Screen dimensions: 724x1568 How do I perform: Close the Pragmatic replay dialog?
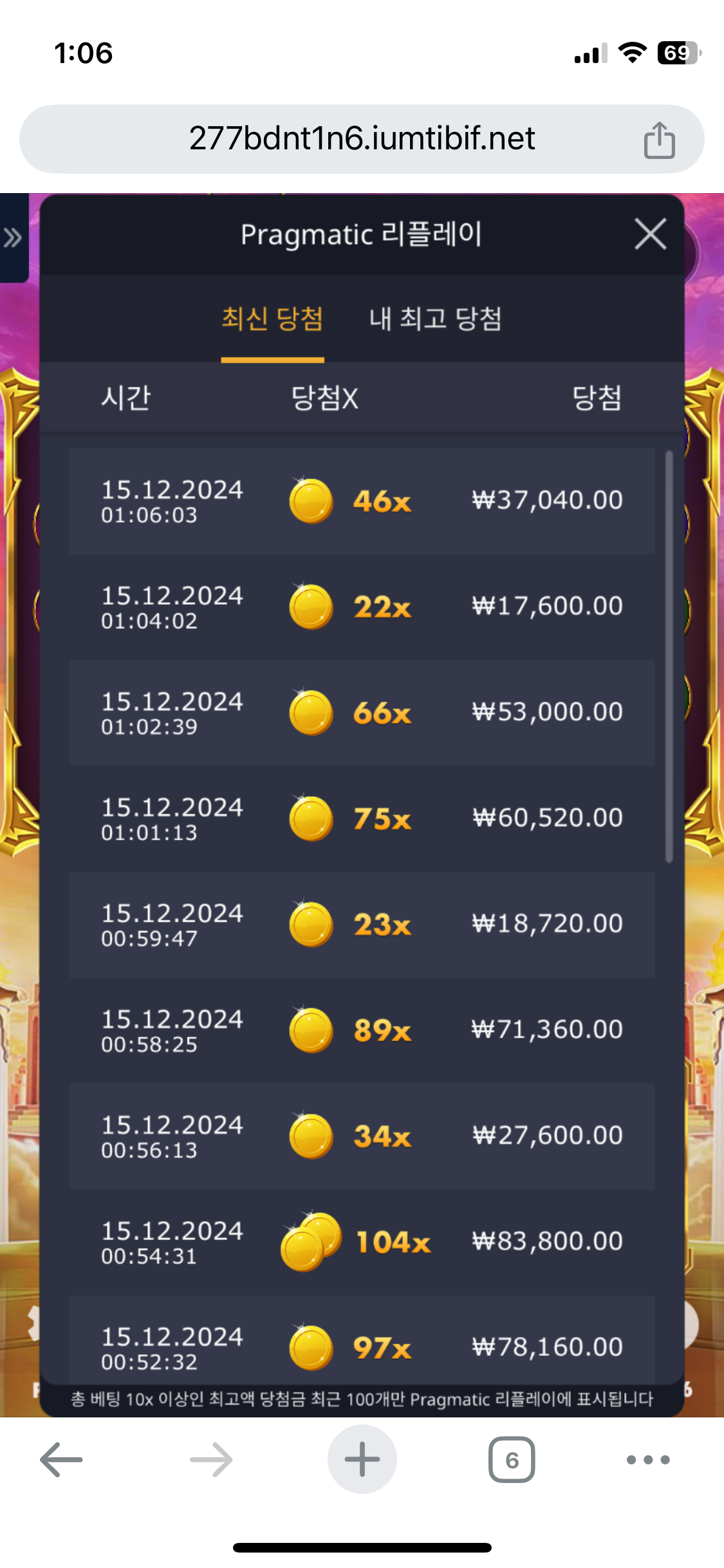[x=650, y=234]
